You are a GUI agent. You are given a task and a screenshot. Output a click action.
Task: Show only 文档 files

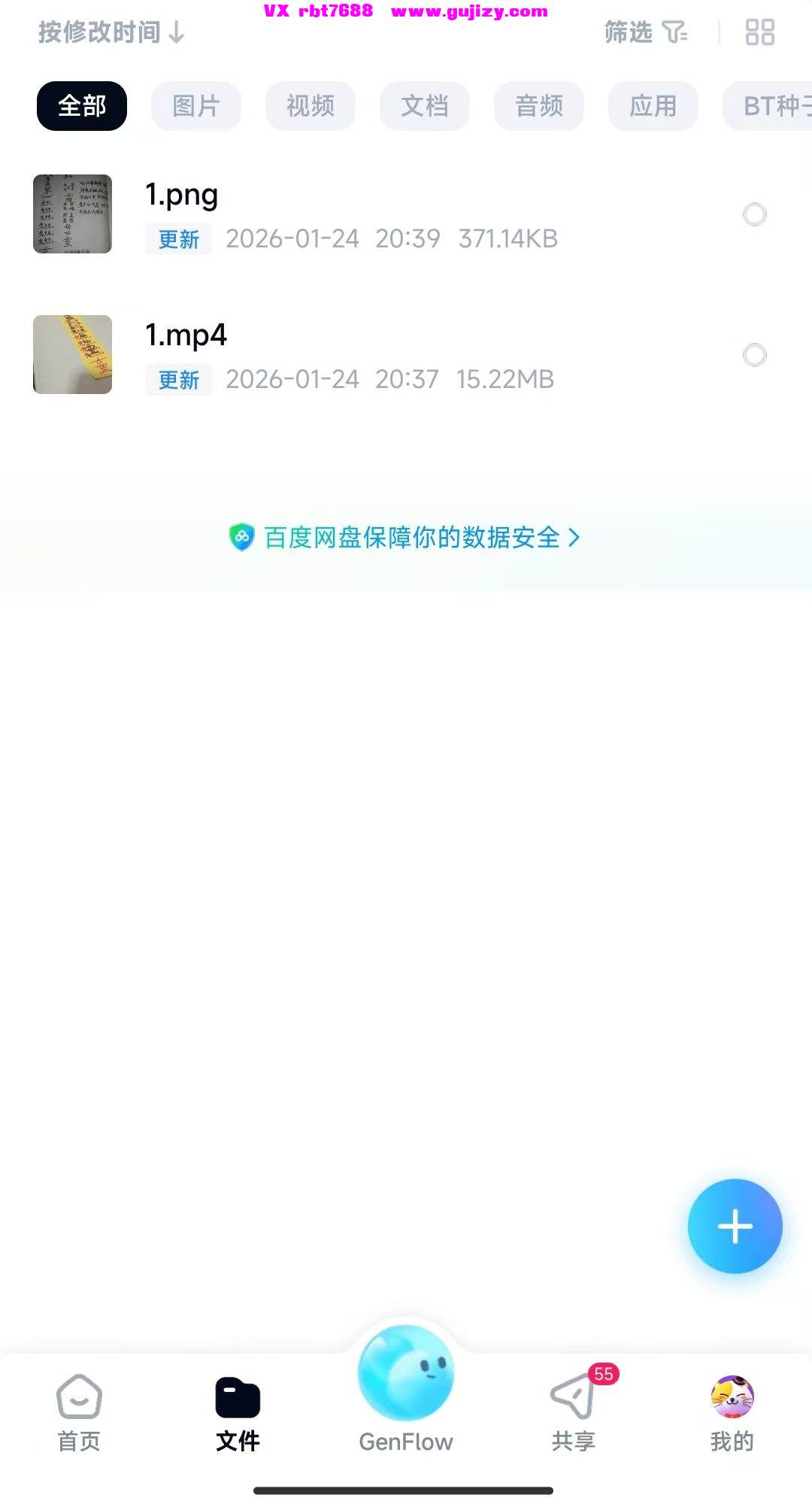tap(425, 106)
